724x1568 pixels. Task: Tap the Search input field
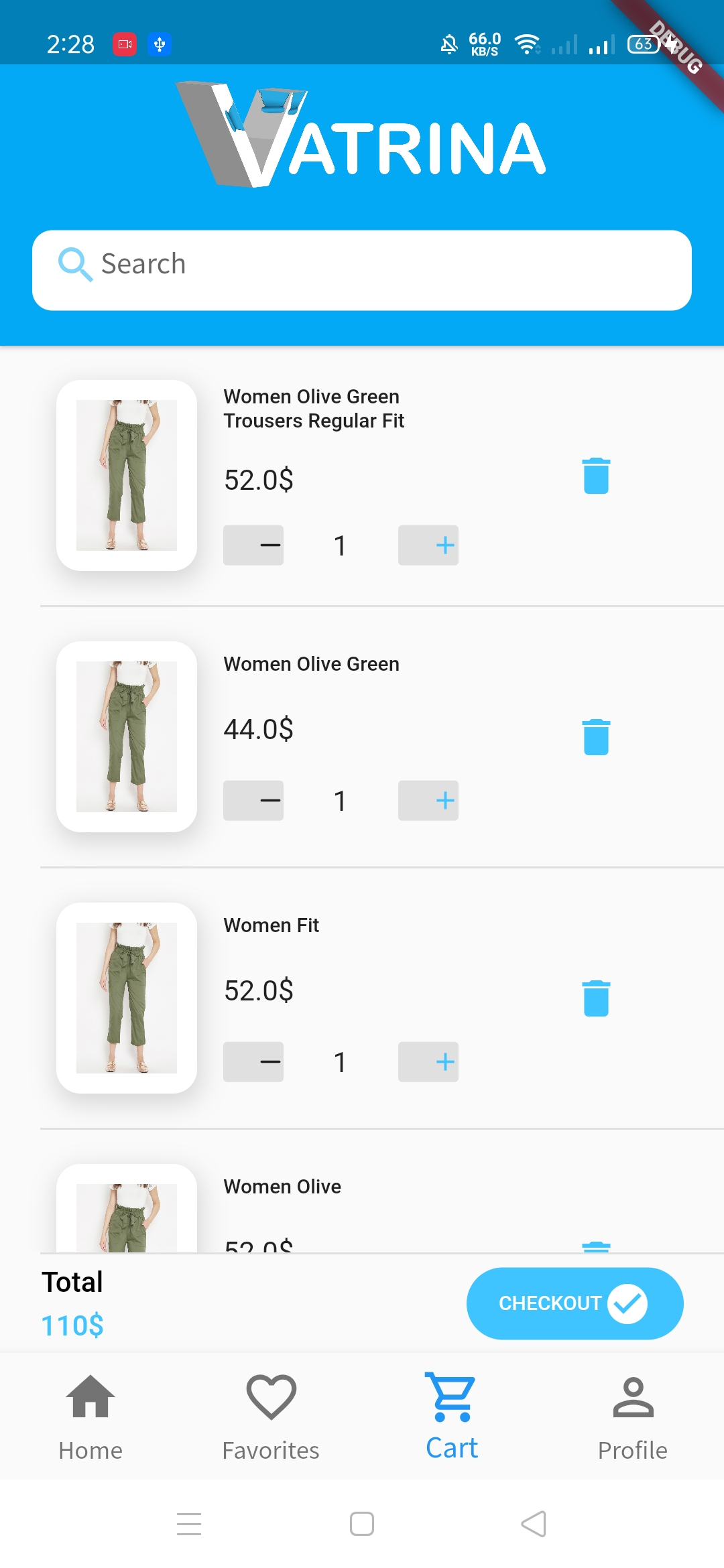tap(362, 269)
